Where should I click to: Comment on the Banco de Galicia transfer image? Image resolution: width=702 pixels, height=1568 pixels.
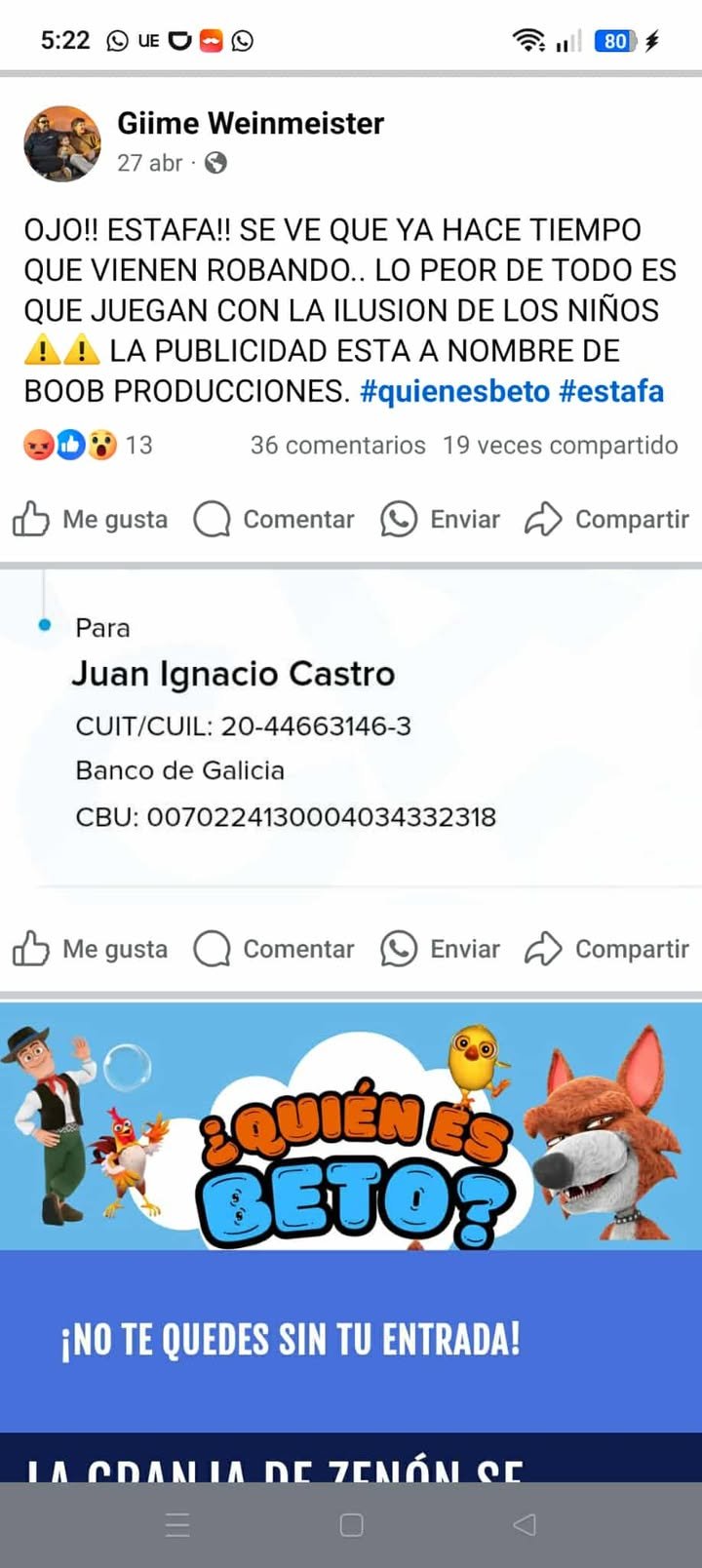point(274,949)
